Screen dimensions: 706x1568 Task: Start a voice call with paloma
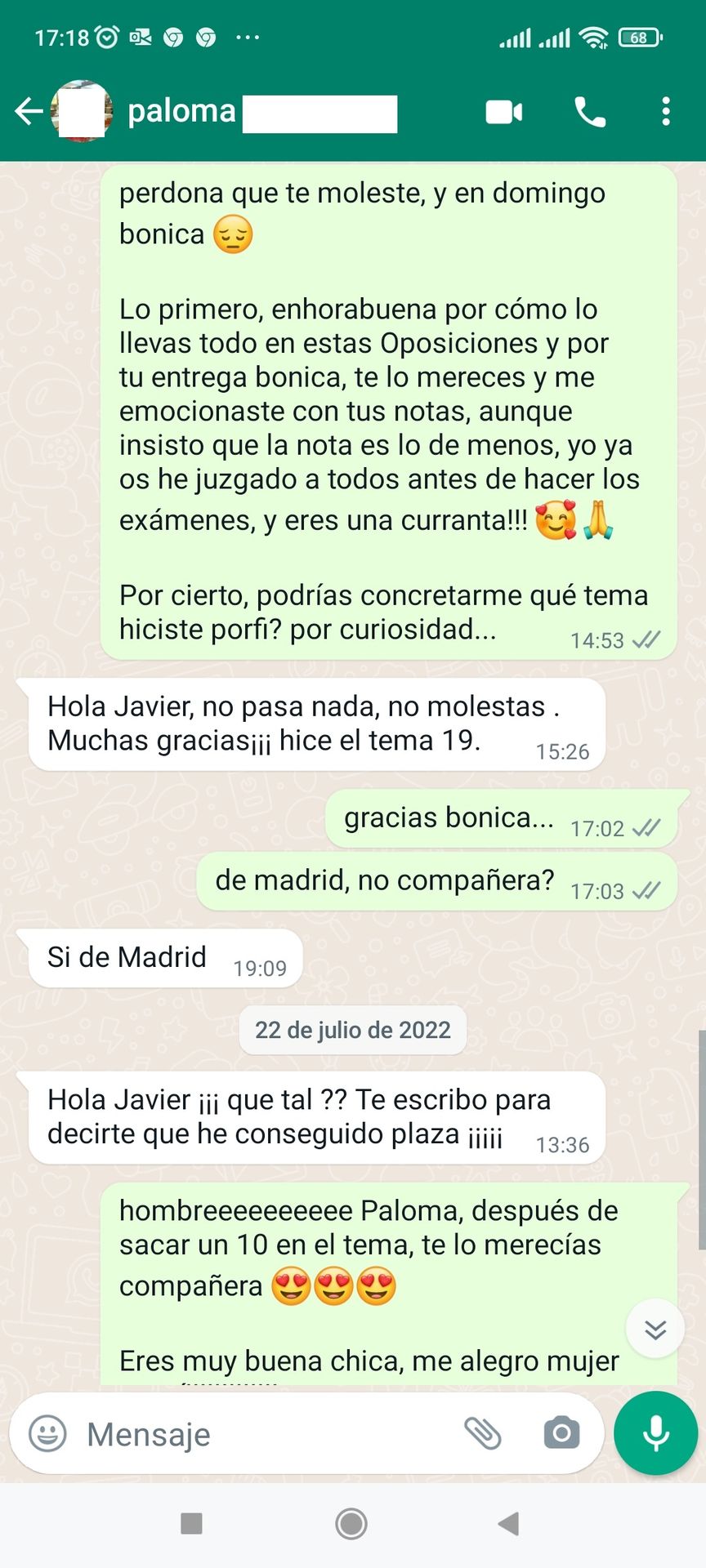click(x=590, y=112)
